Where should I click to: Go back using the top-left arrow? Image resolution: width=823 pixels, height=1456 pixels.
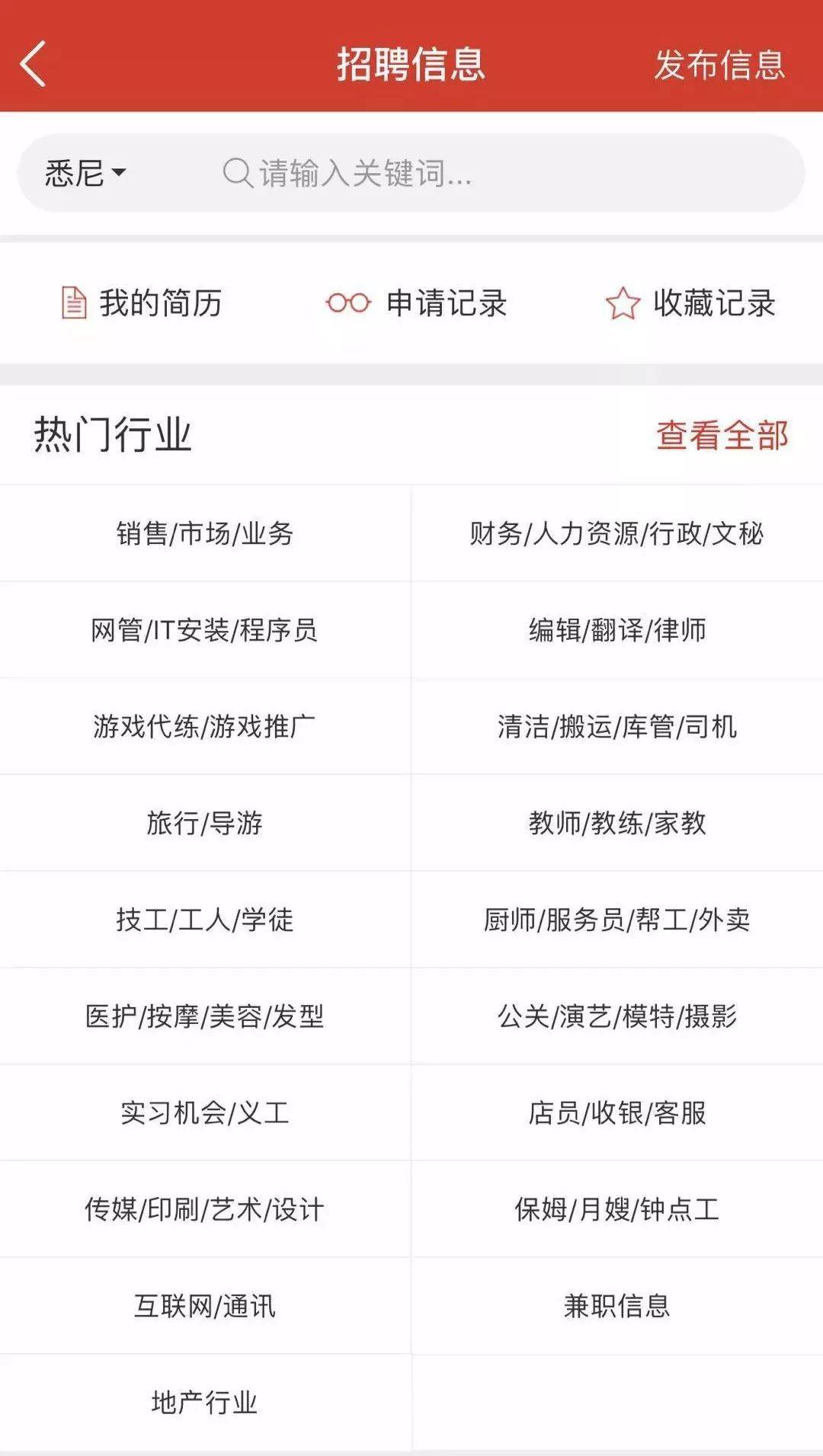(x=33, y=64)
